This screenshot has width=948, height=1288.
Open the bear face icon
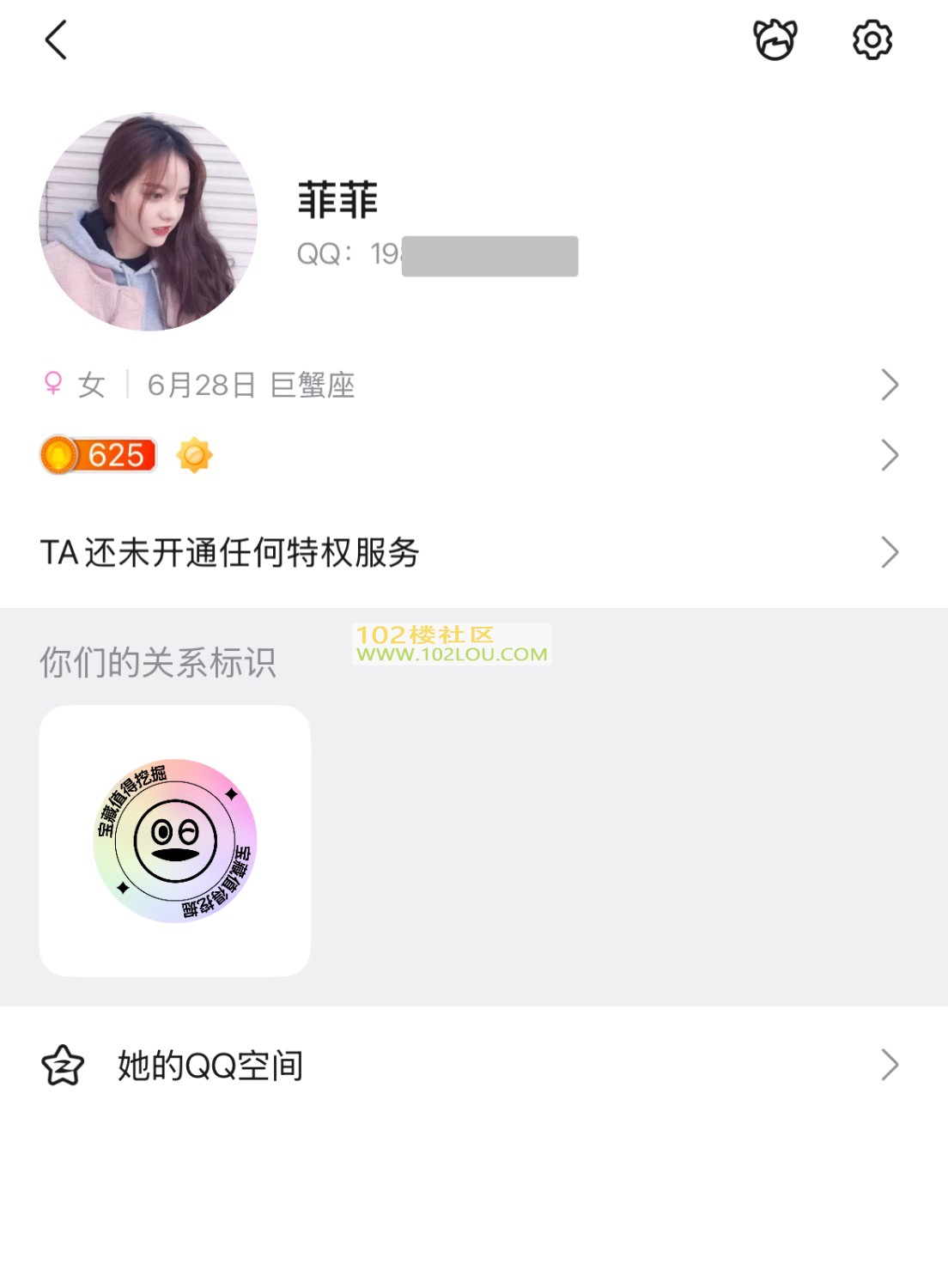[775, 40]
